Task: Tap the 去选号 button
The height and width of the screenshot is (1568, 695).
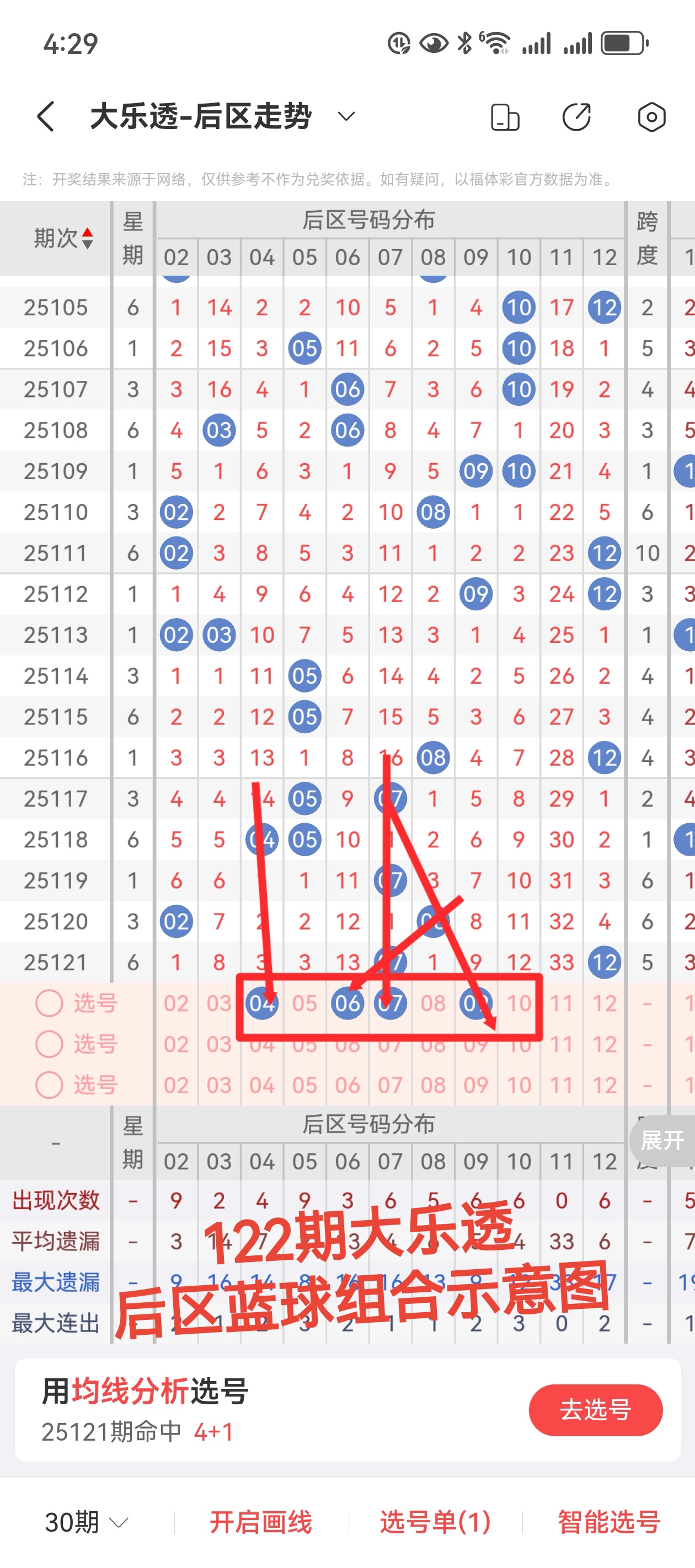Action: pyautogui.click(x=595, y=1410)
